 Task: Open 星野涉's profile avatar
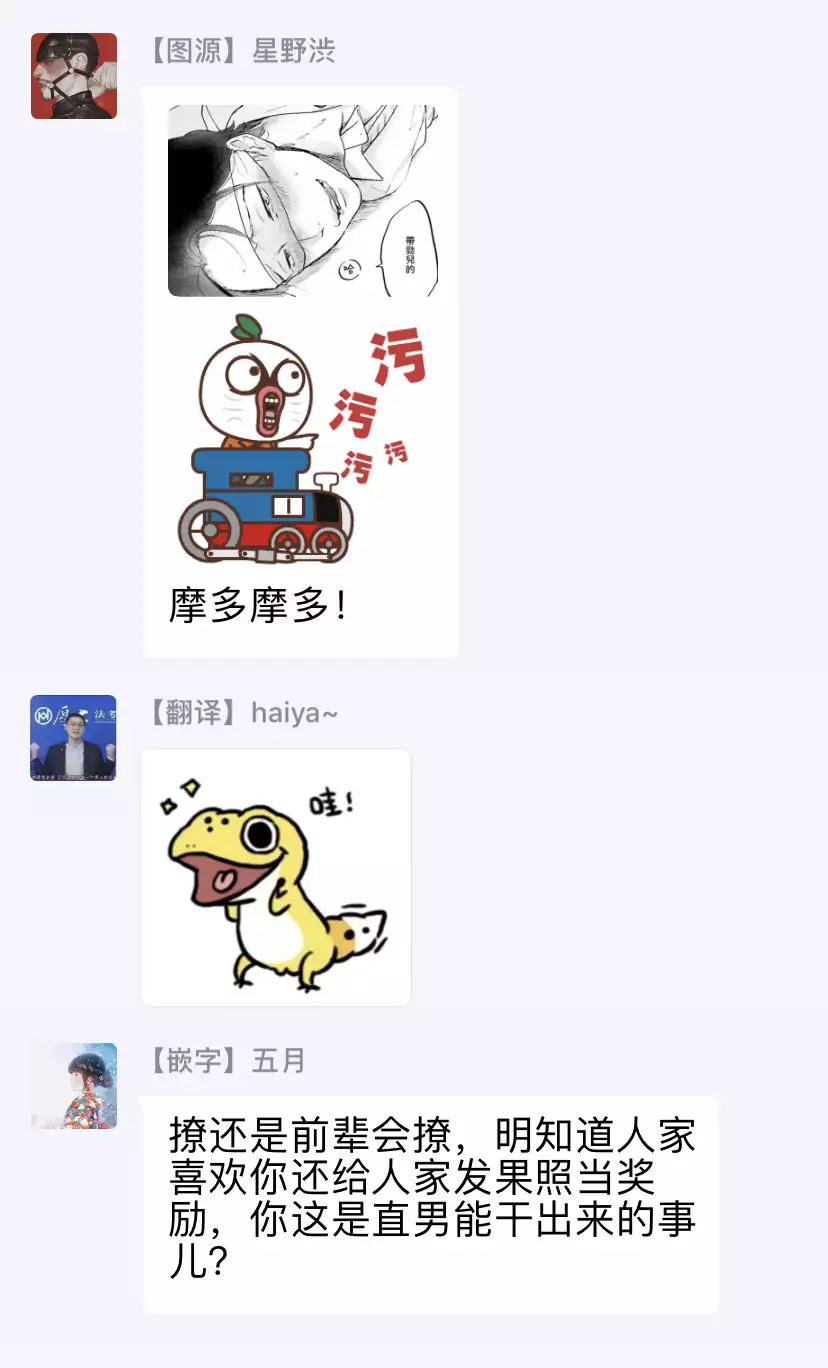74,76
